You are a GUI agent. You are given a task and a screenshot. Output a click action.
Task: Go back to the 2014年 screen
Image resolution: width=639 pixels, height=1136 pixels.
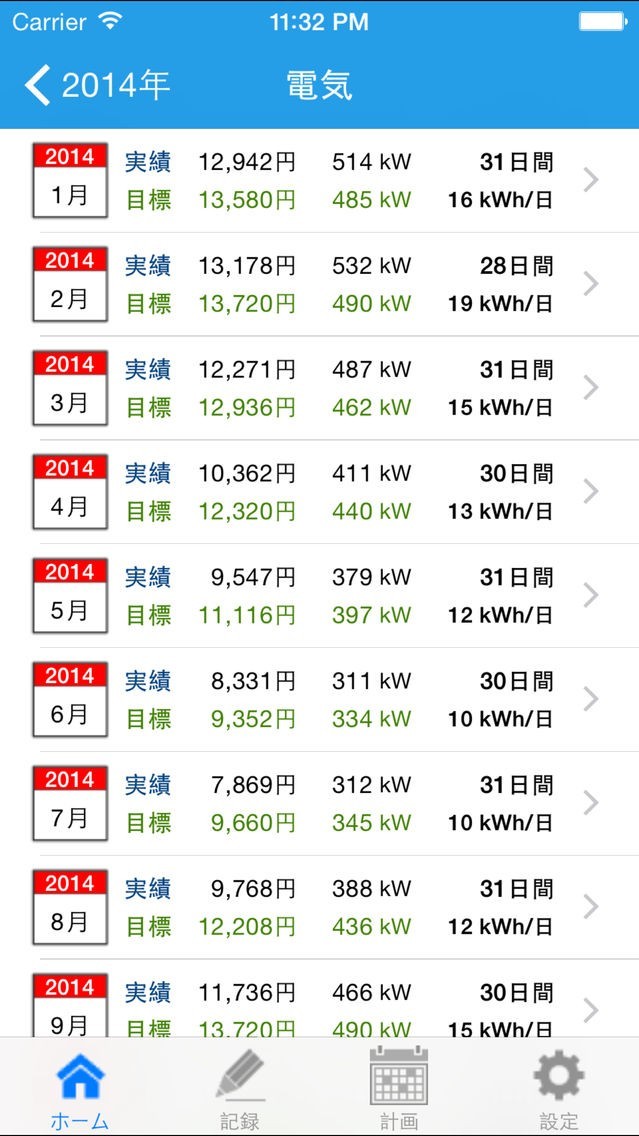[96, 86]
